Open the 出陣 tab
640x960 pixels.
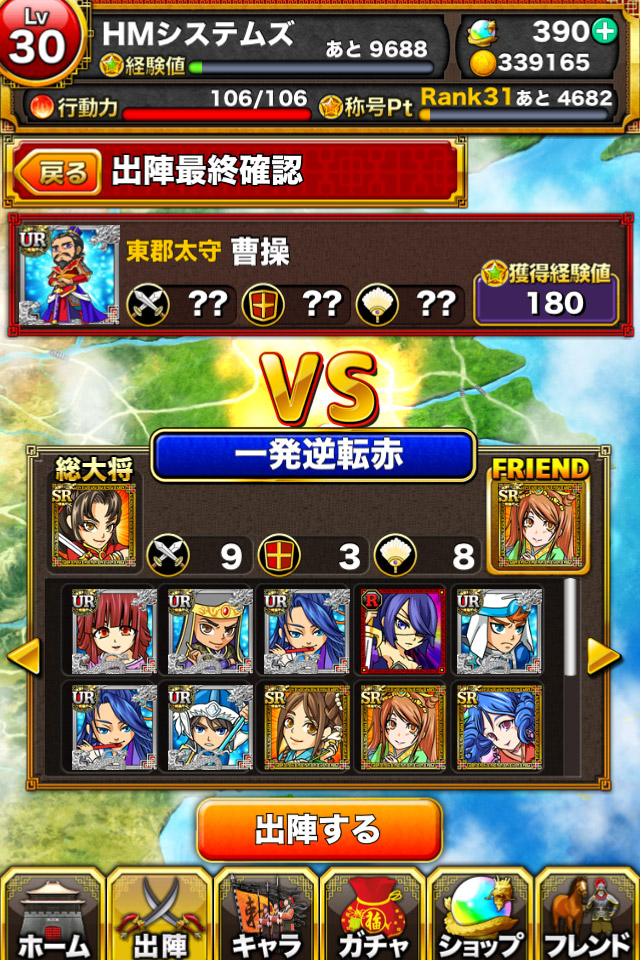tap(158, 915)
